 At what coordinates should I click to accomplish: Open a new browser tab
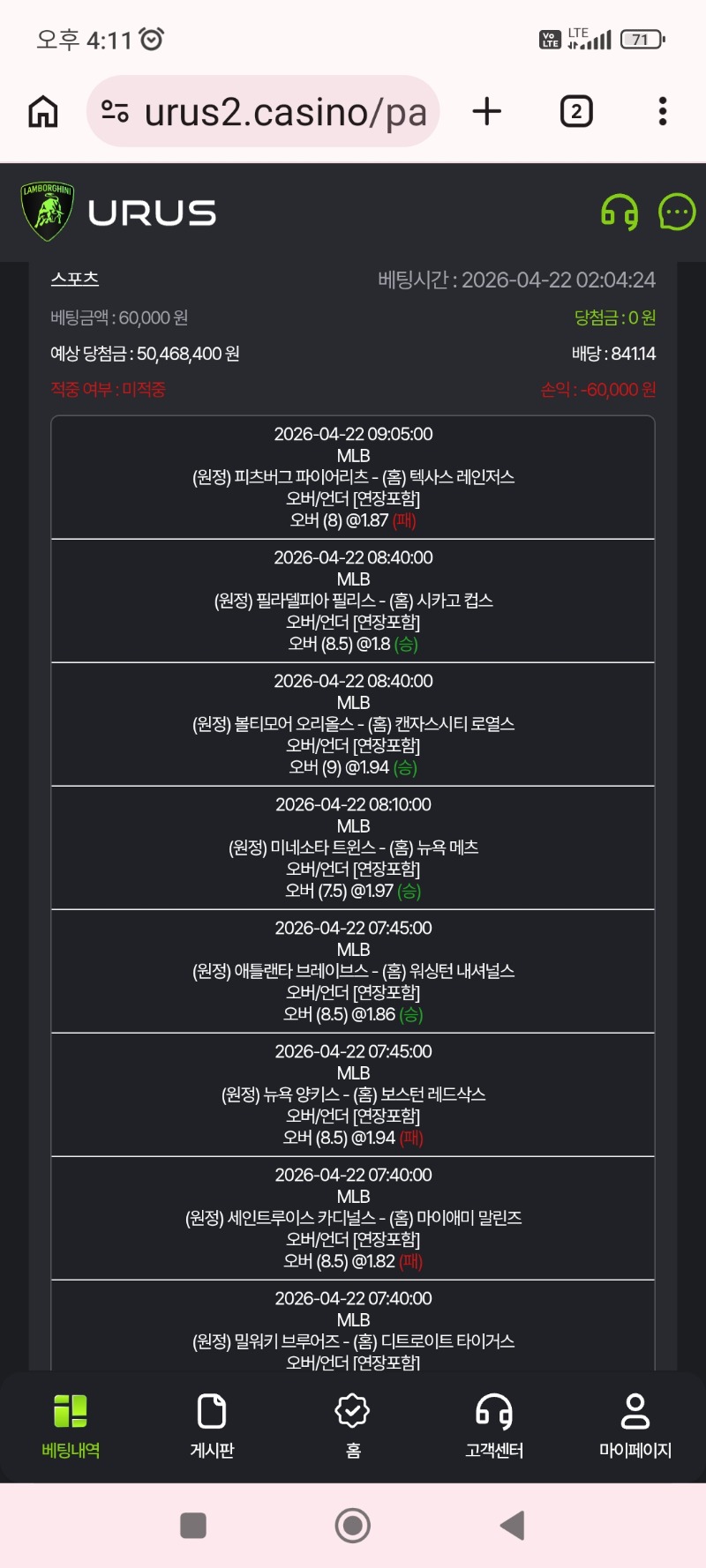point(486,112)
